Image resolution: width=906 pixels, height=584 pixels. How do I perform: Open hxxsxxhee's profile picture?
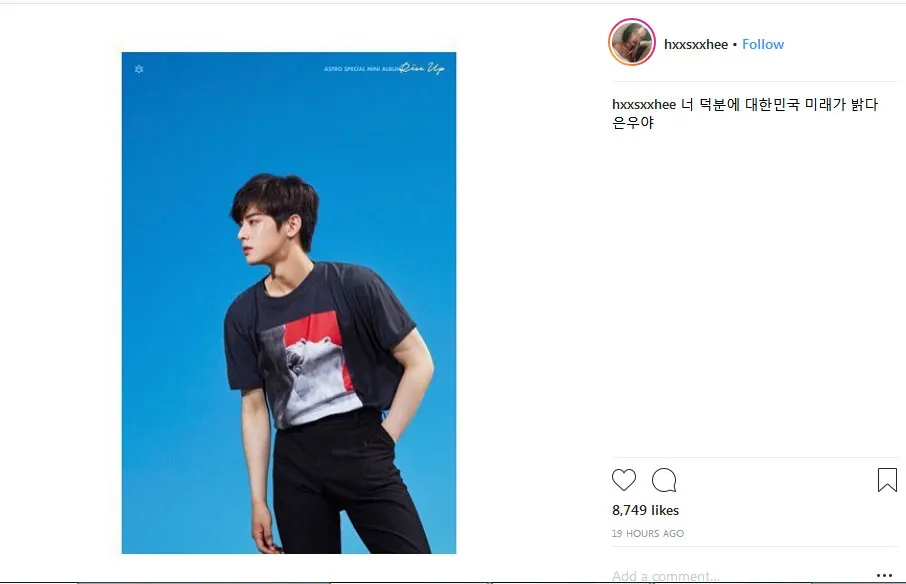[x=632, y=44]
